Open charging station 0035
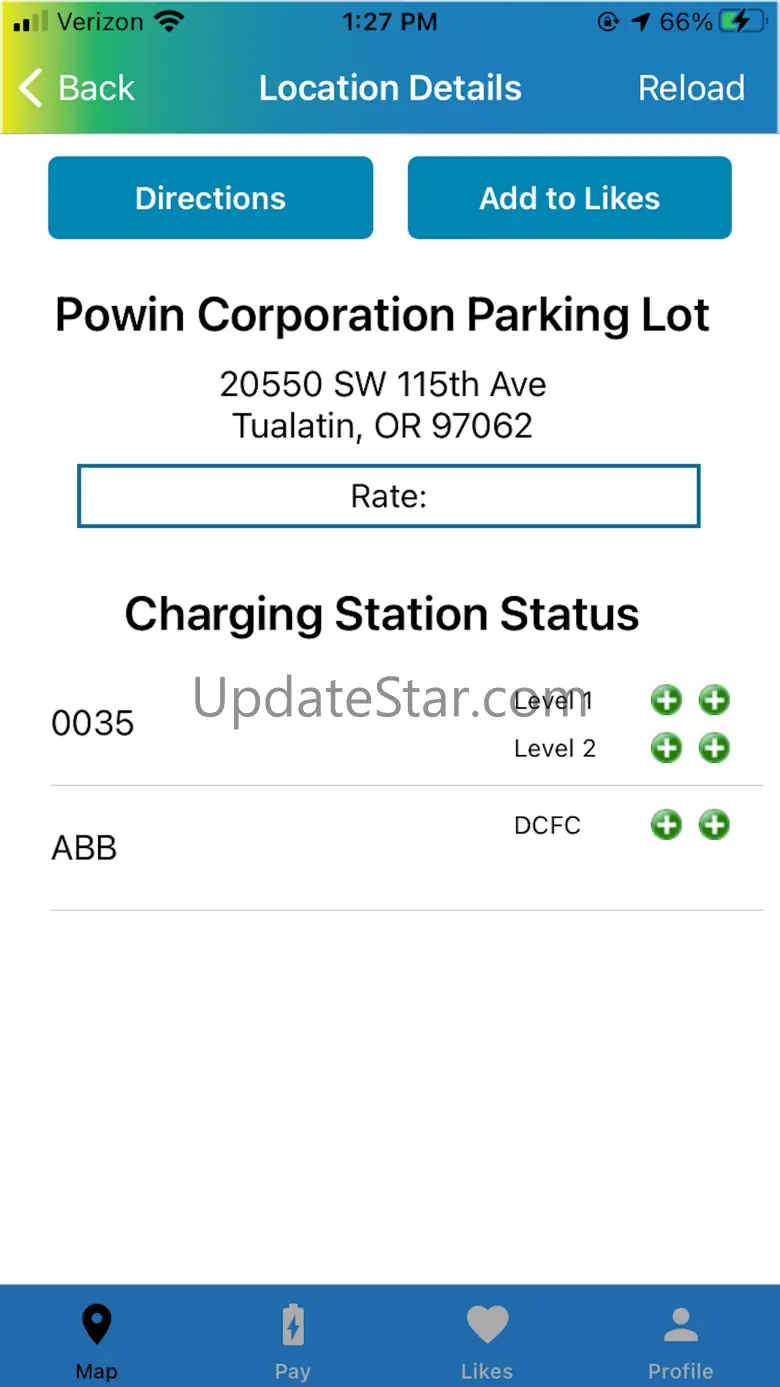The height and width of the screenshot is (1387, 780). [x=93, y=723]
